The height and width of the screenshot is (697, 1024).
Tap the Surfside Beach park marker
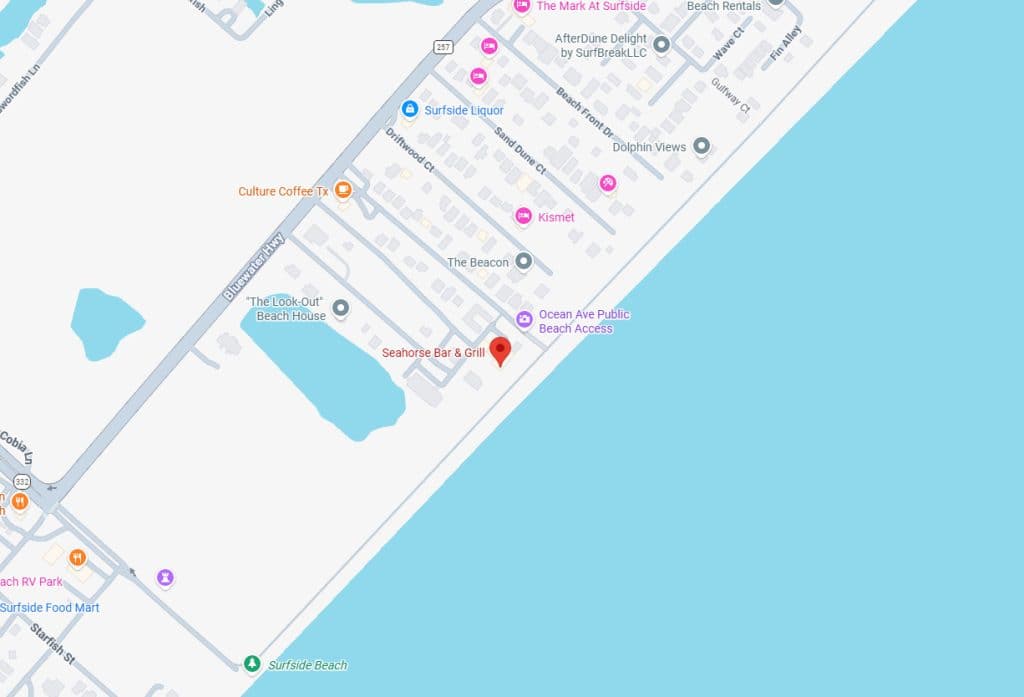pyautogui.click(x=252, y=664)
